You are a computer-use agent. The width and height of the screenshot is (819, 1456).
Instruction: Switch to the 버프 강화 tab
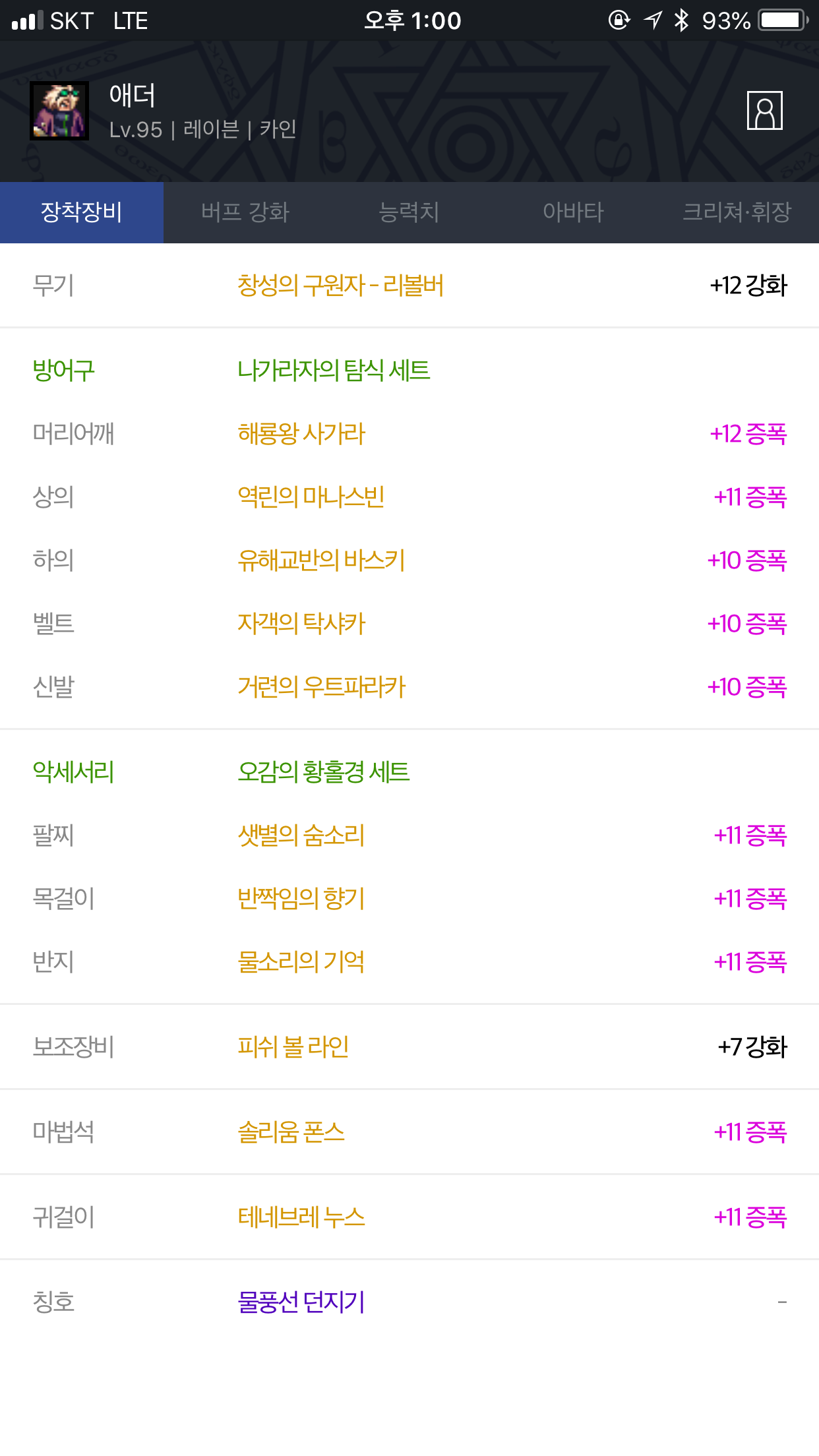[x=245, y=212]
